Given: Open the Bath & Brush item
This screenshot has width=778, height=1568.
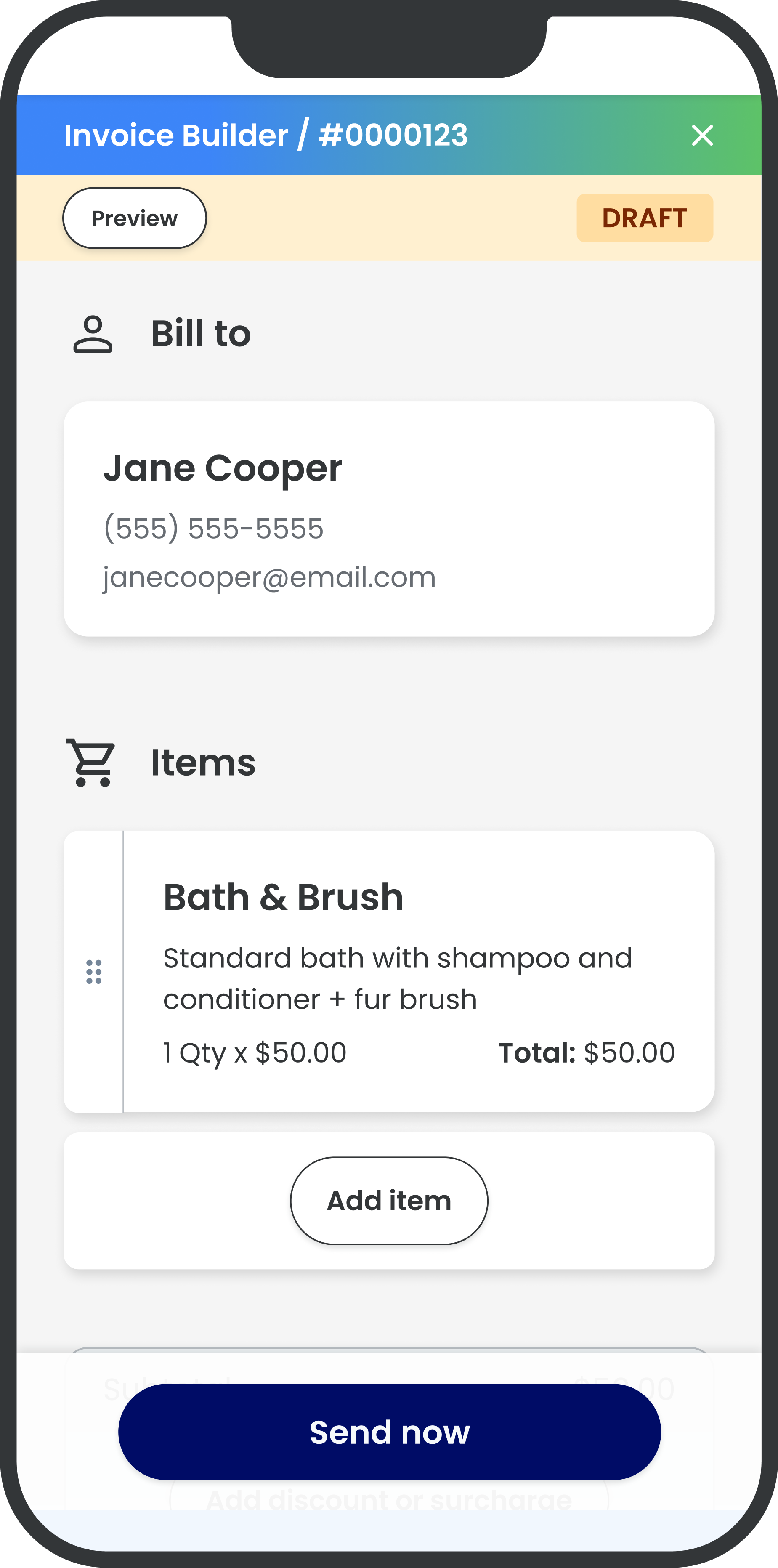Looking at the screenshot, I should pyautogui.click(x=419, y=971).
